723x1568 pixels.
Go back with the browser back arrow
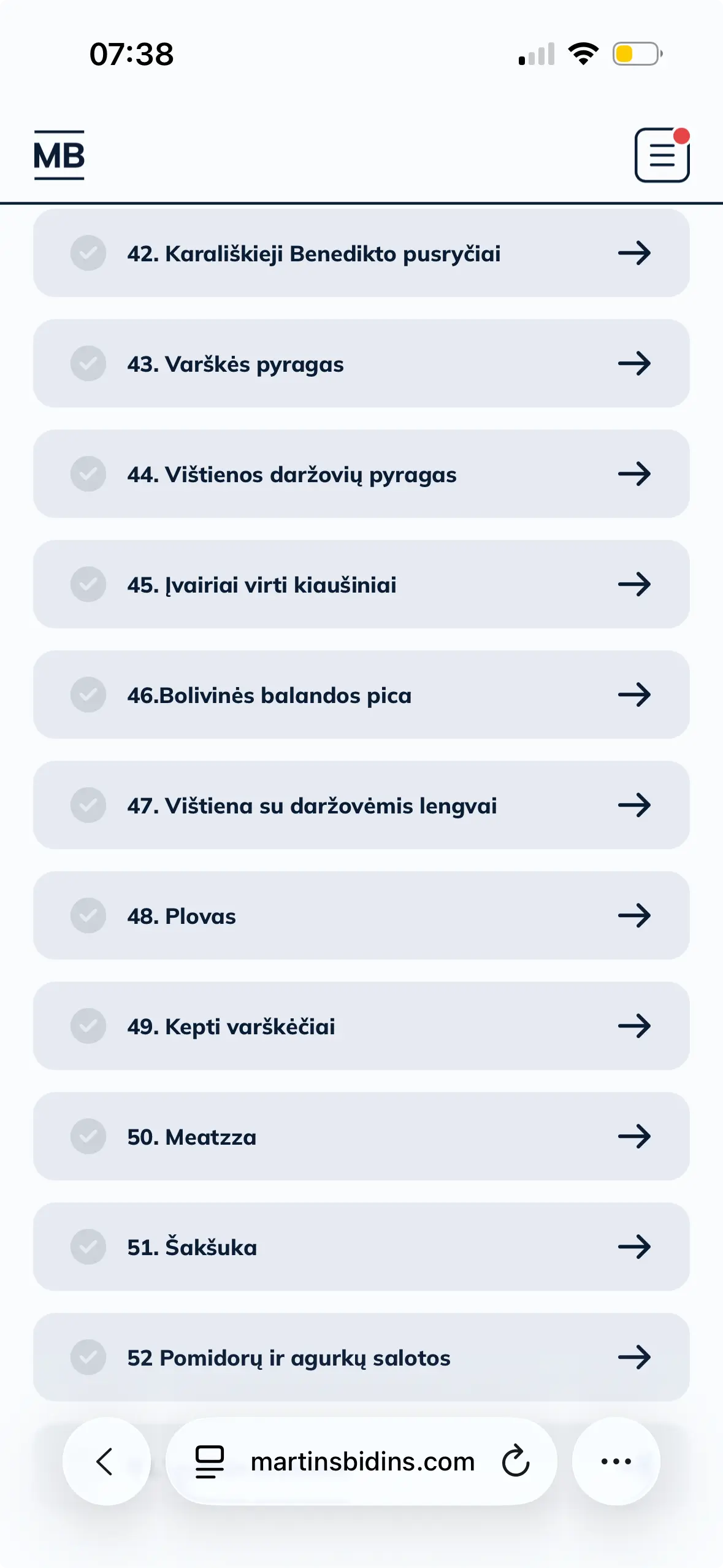(106, 1461)
